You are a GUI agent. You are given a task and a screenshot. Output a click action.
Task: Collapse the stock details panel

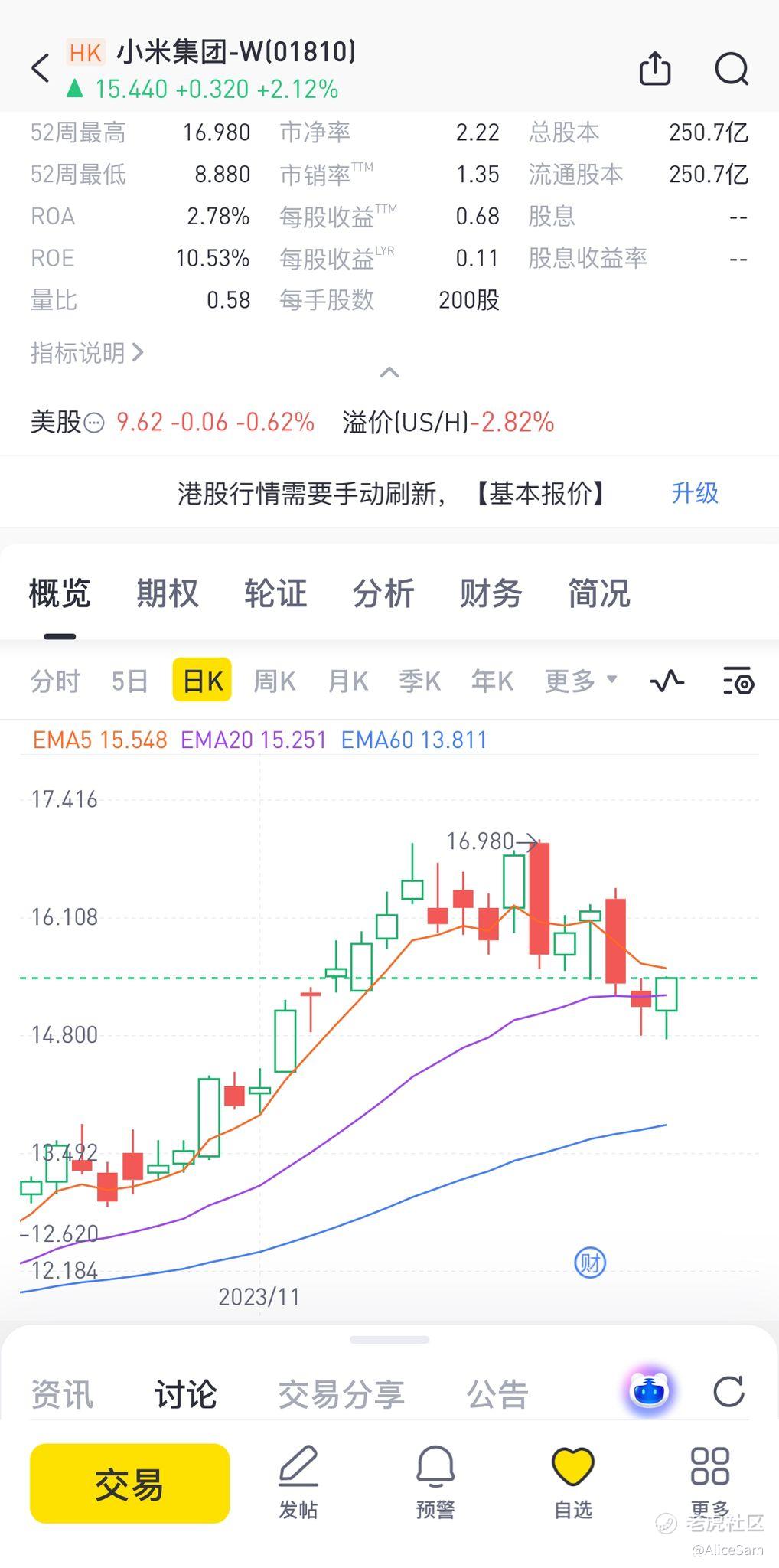[389, 373]
